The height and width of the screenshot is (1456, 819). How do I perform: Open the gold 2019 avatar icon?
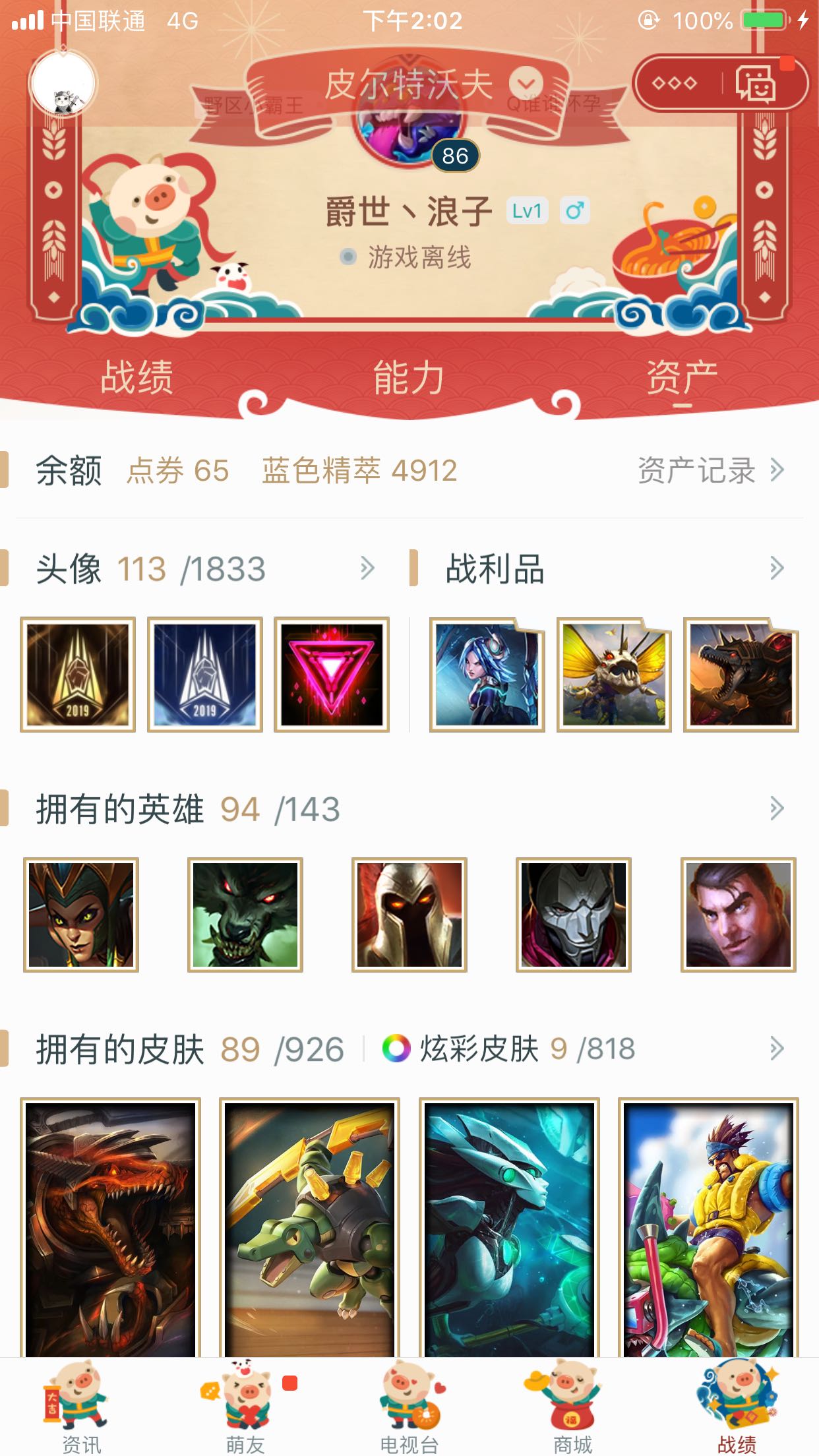pos(78,675)
